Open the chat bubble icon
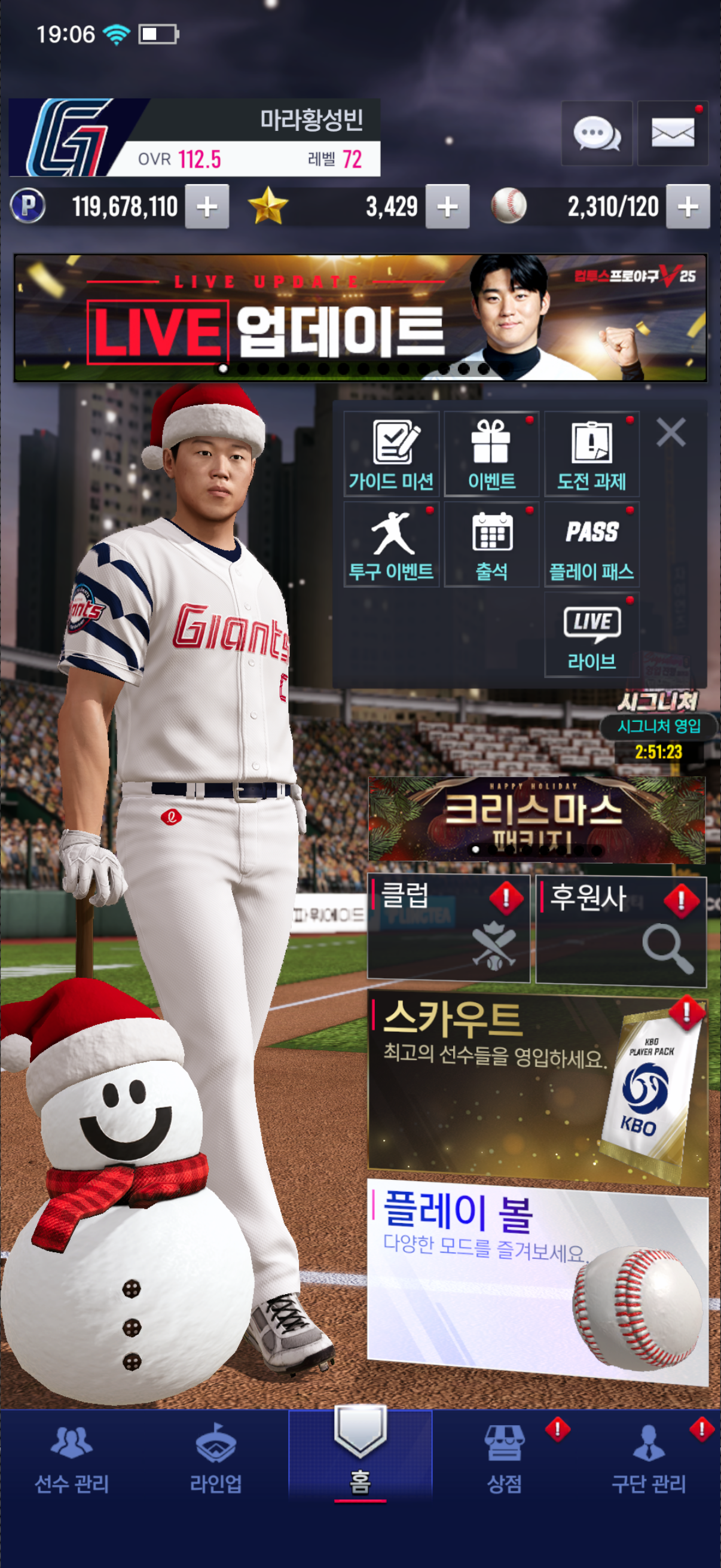Image resolution: width=721 pixels, height=1568 pixels. (596, 133)
